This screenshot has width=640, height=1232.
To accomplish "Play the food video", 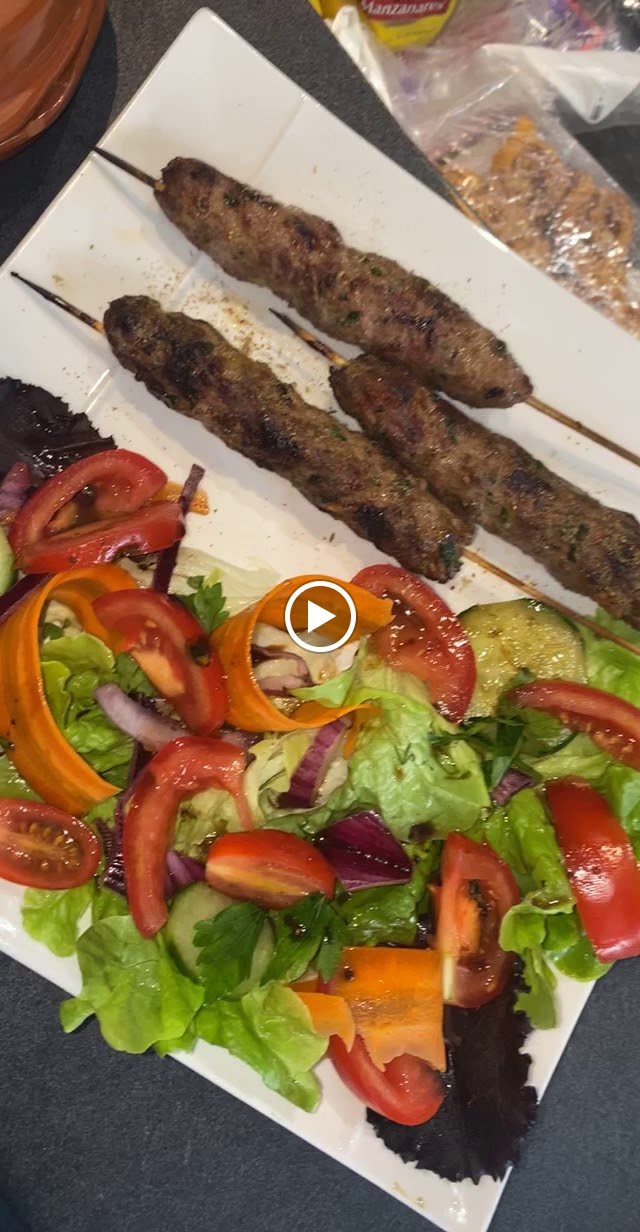I will pyautogui.click(x=320, y=616).
